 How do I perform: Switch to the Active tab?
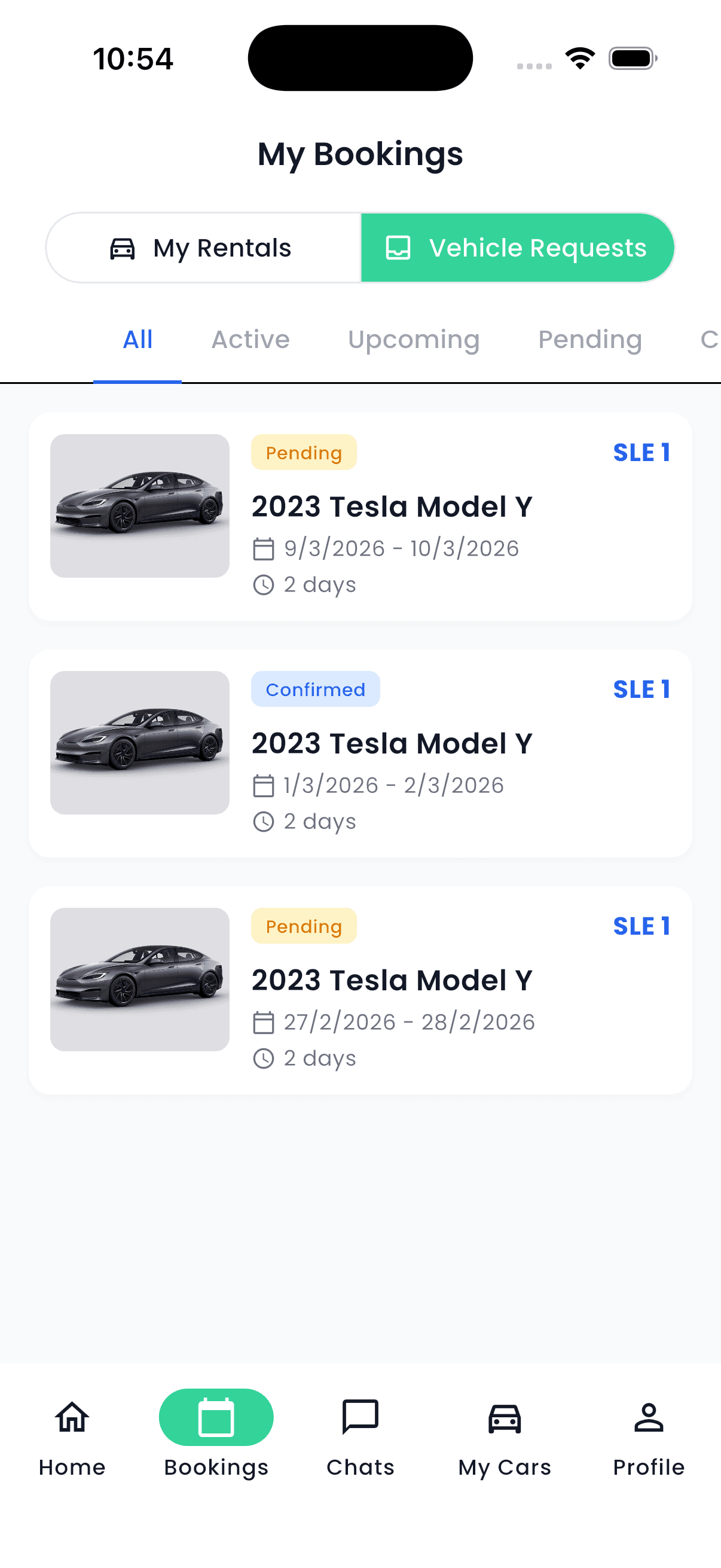click(249, 340)
